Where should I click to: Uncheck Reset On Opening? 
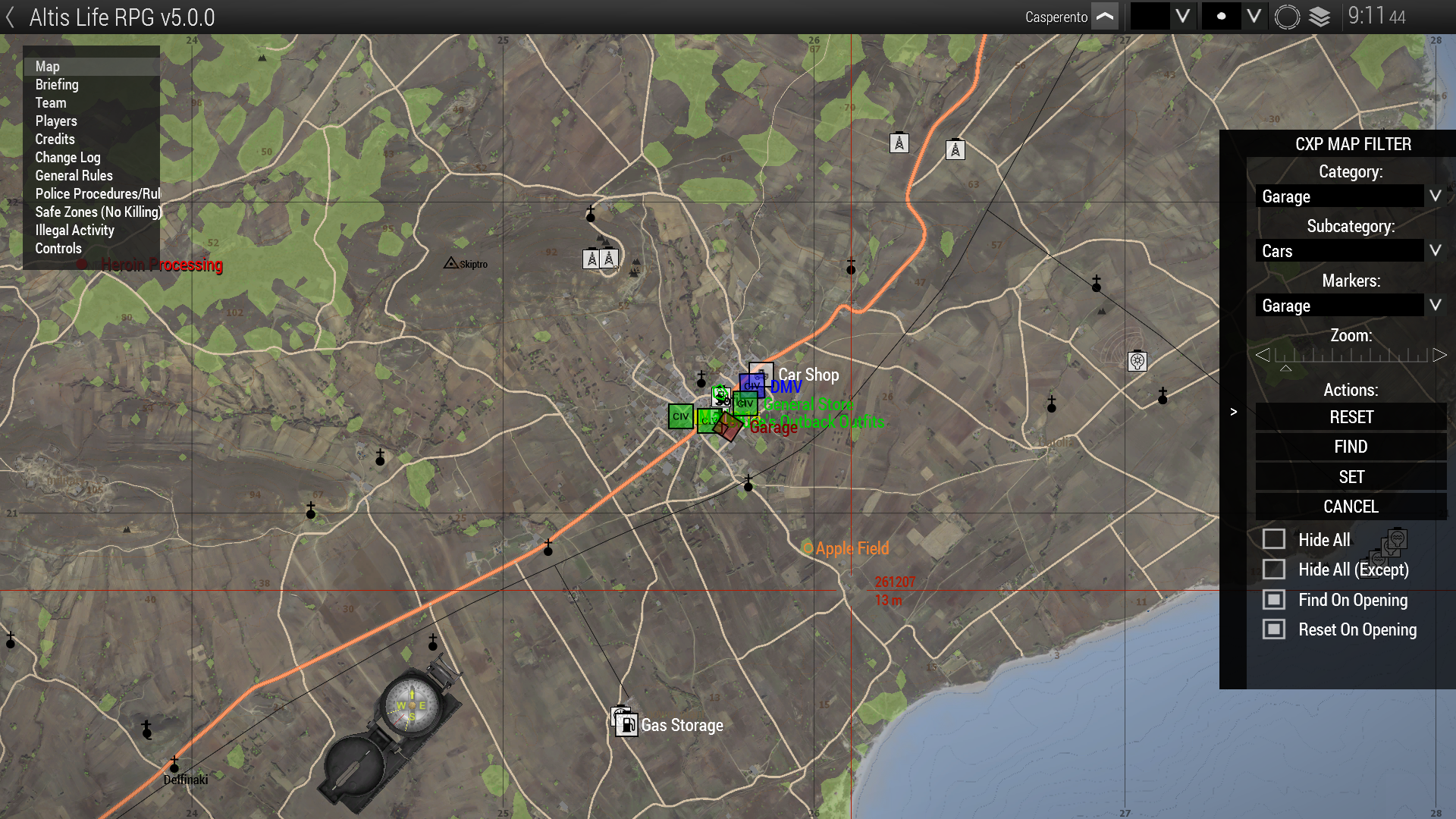click(1274, 629)
